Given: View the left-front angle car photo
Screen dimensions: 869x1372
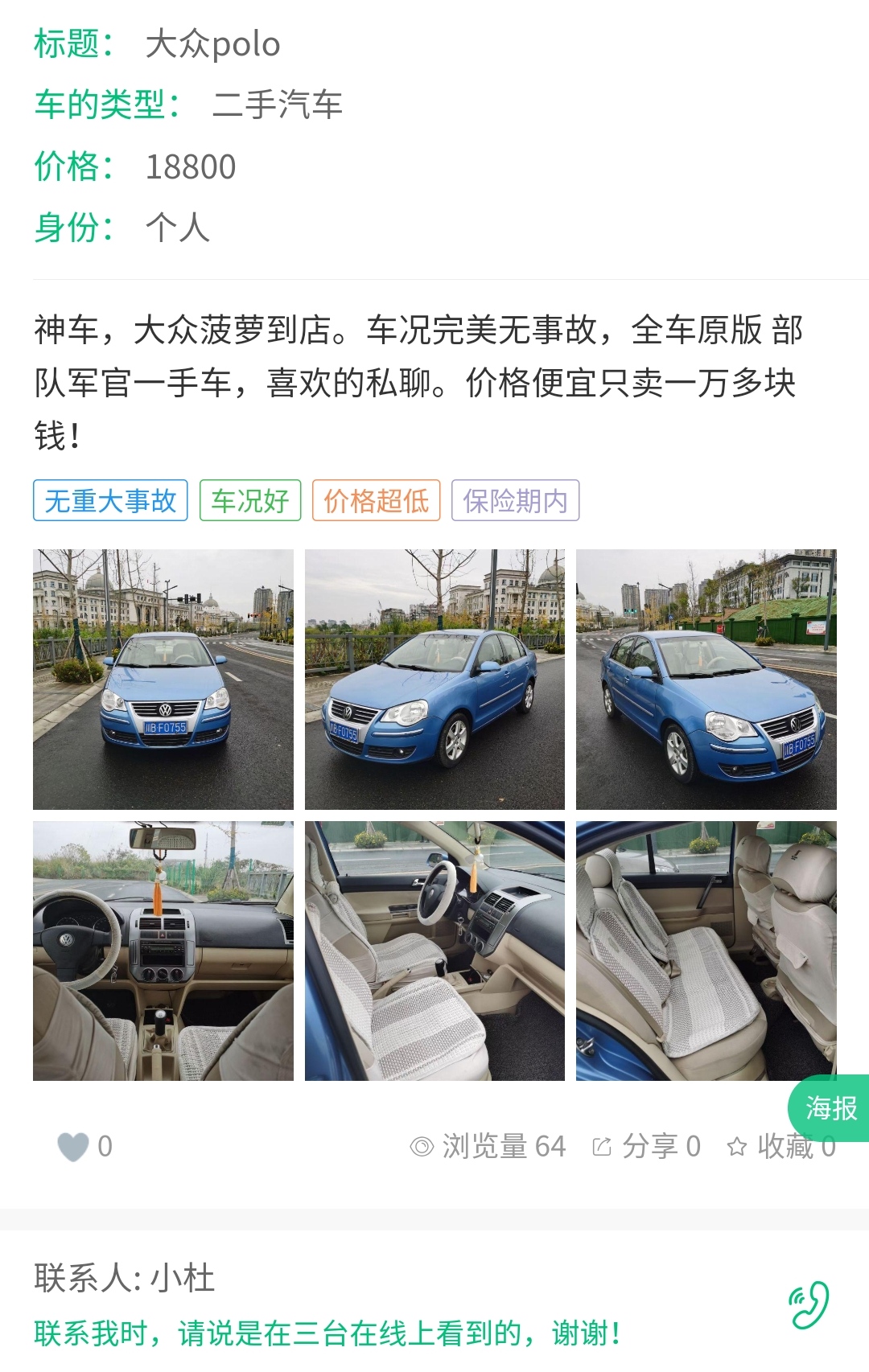Looking at the screenshot, I should (434, 679).
